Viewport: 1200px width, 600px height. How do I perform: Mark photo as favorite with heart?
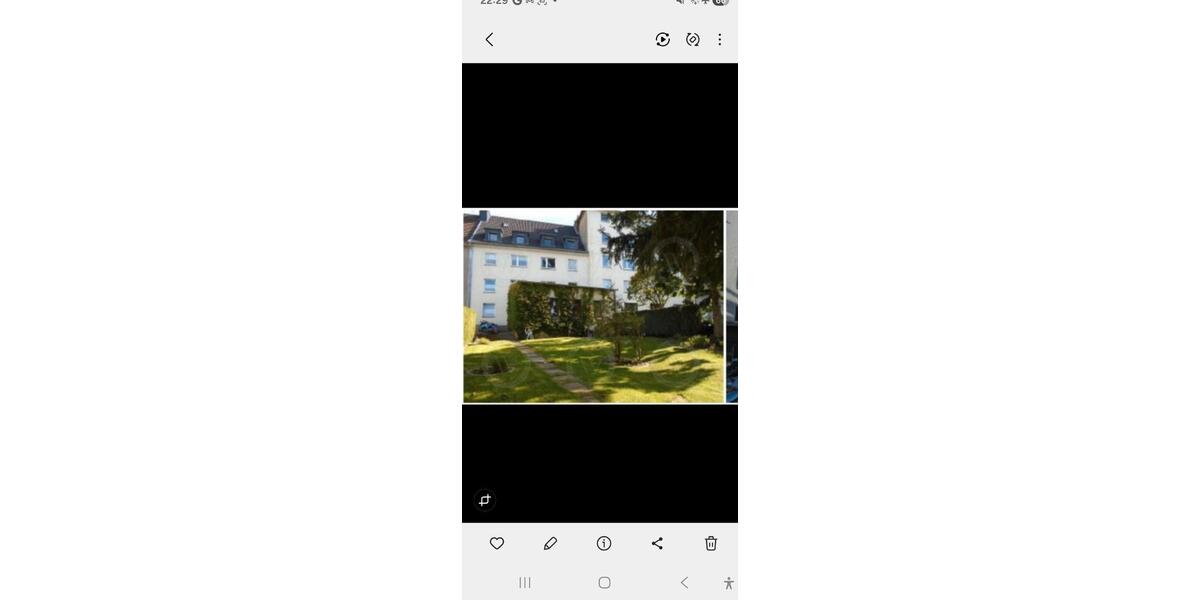497,543
